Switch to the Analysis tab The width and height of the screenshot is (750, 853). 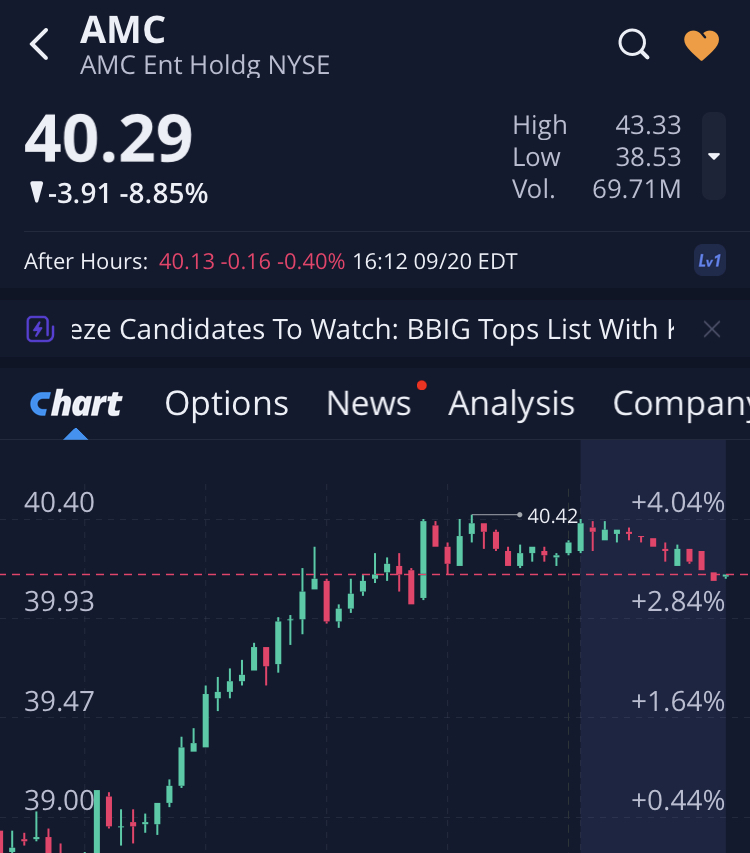tap(511, 403)
